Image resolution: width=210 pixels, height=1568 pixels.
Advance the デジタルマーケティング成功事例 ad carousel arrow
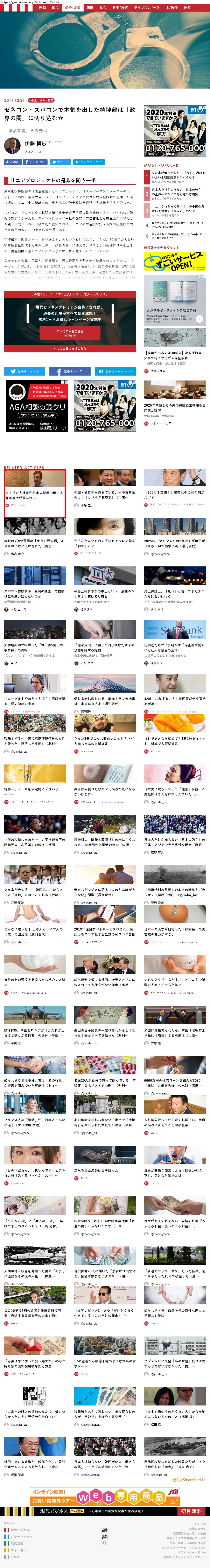[199, 319]
